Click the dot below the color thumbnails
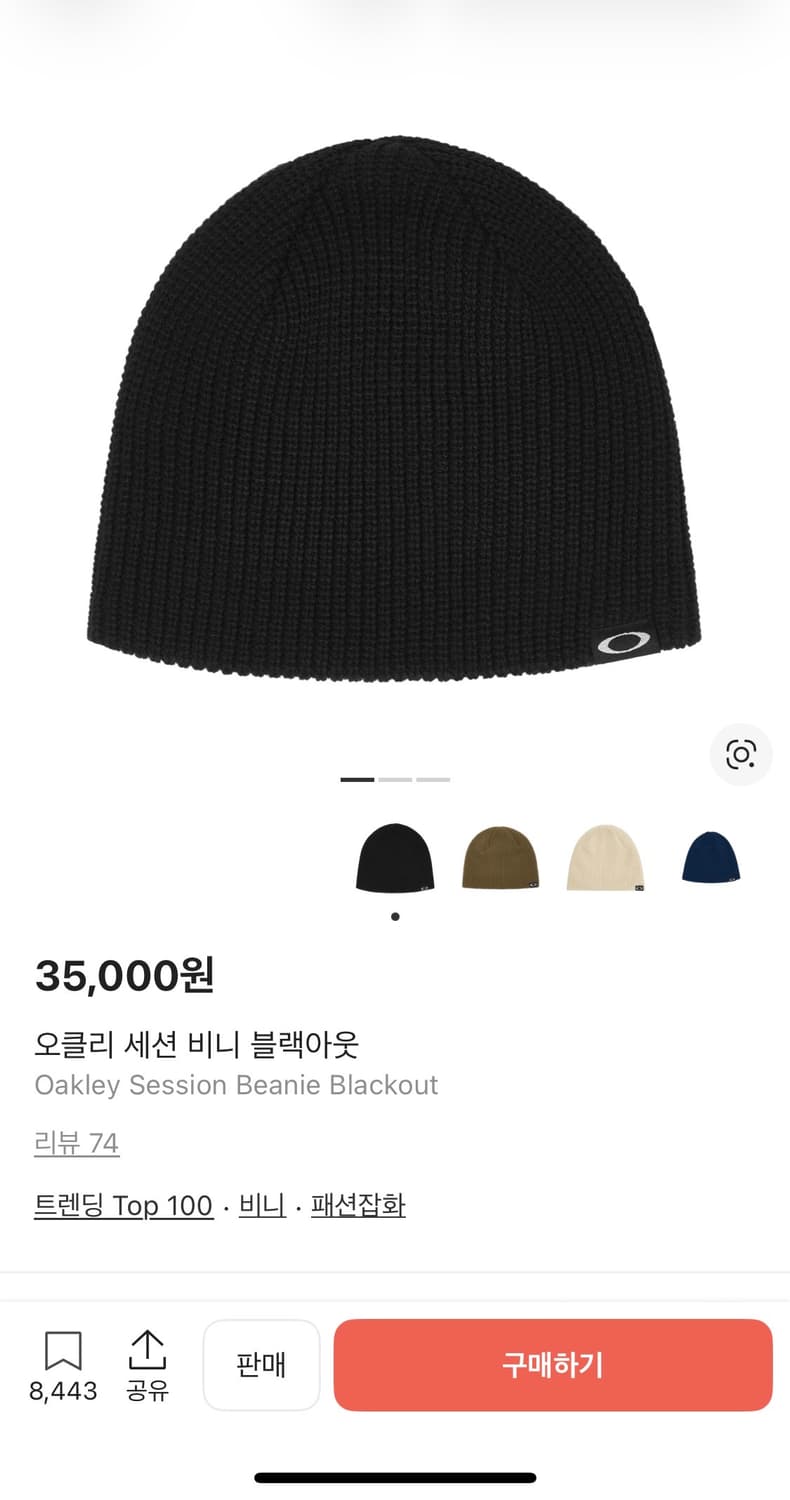 [395, 916]
